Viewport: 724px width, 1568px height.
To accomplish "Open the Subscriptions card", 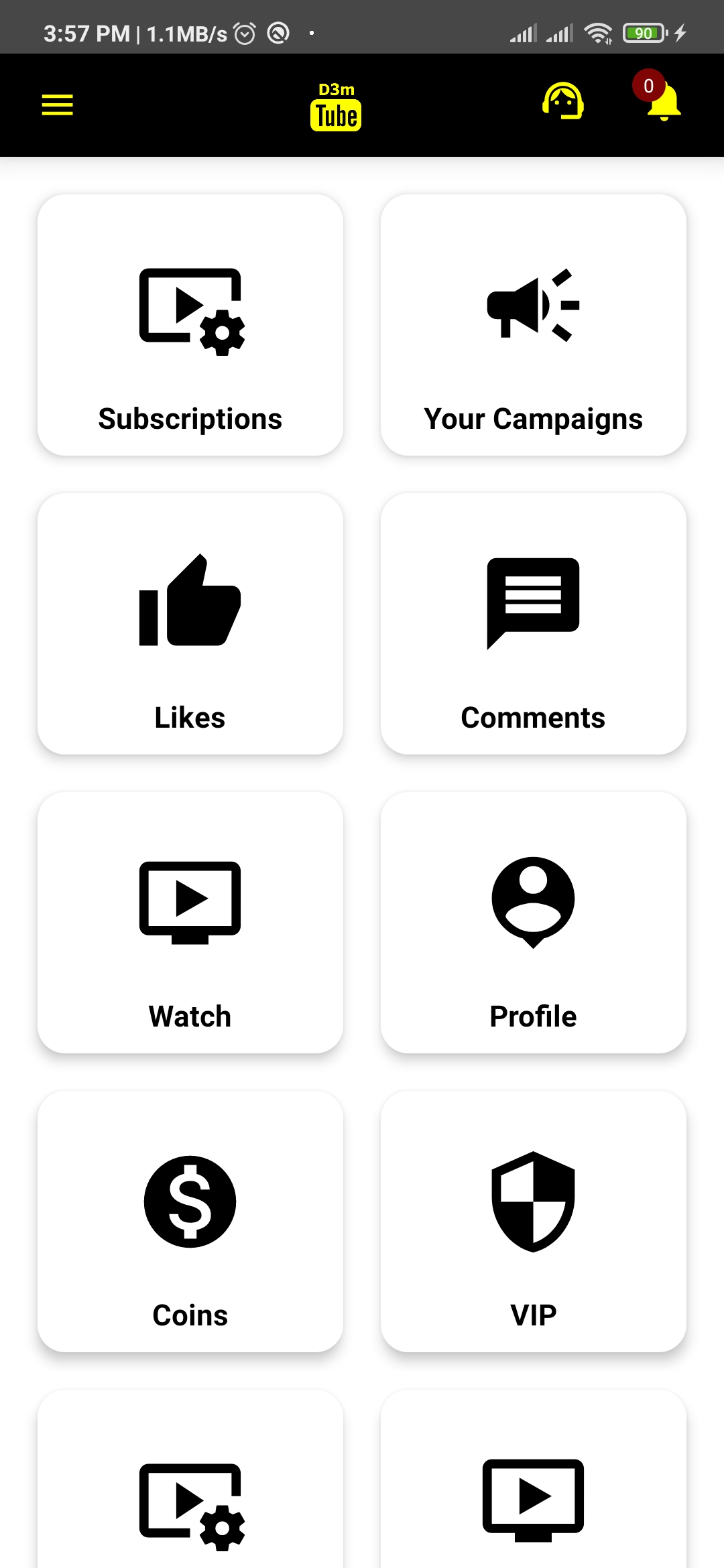I will tap(190, 325).
